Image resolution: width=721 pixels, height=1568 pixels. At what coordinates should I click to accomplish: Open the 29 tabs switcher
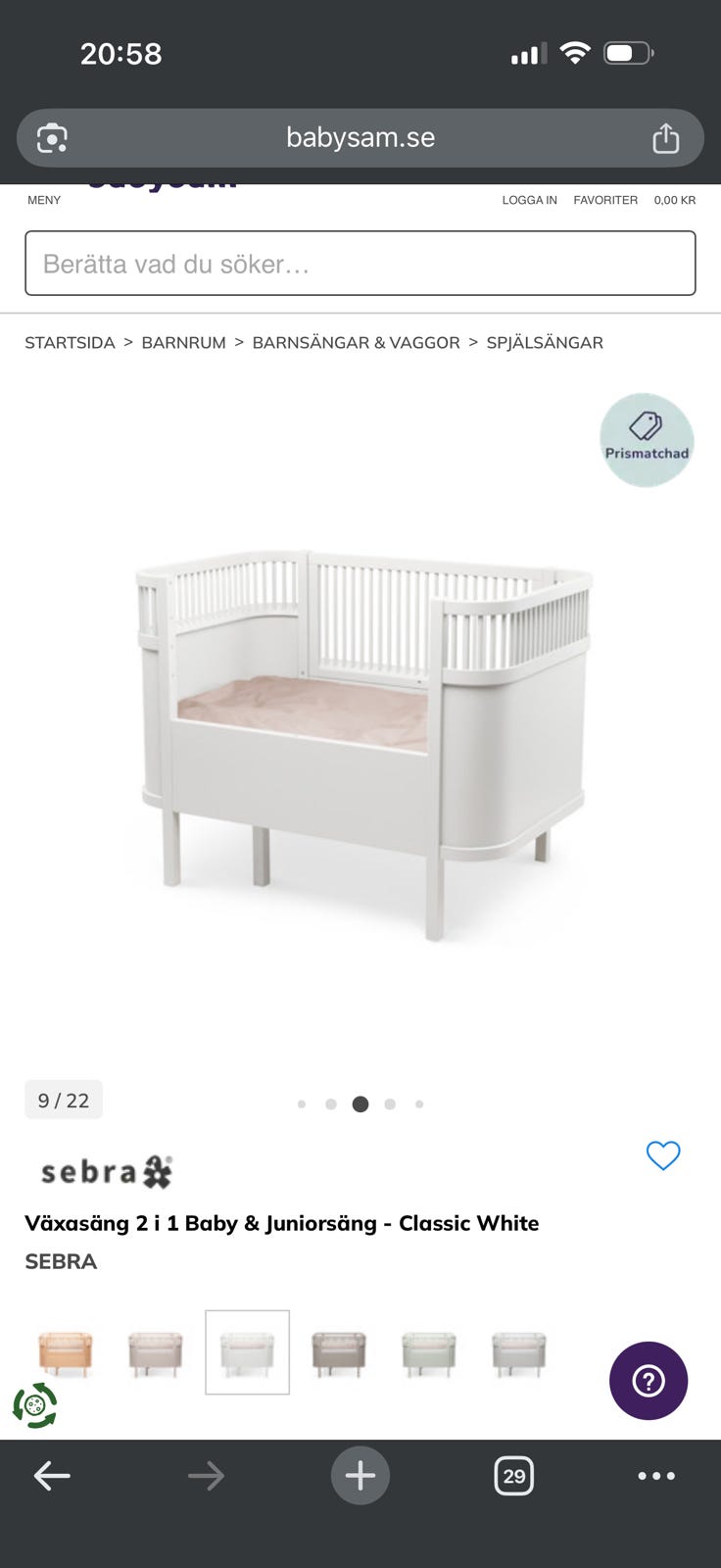[514, 1475]
